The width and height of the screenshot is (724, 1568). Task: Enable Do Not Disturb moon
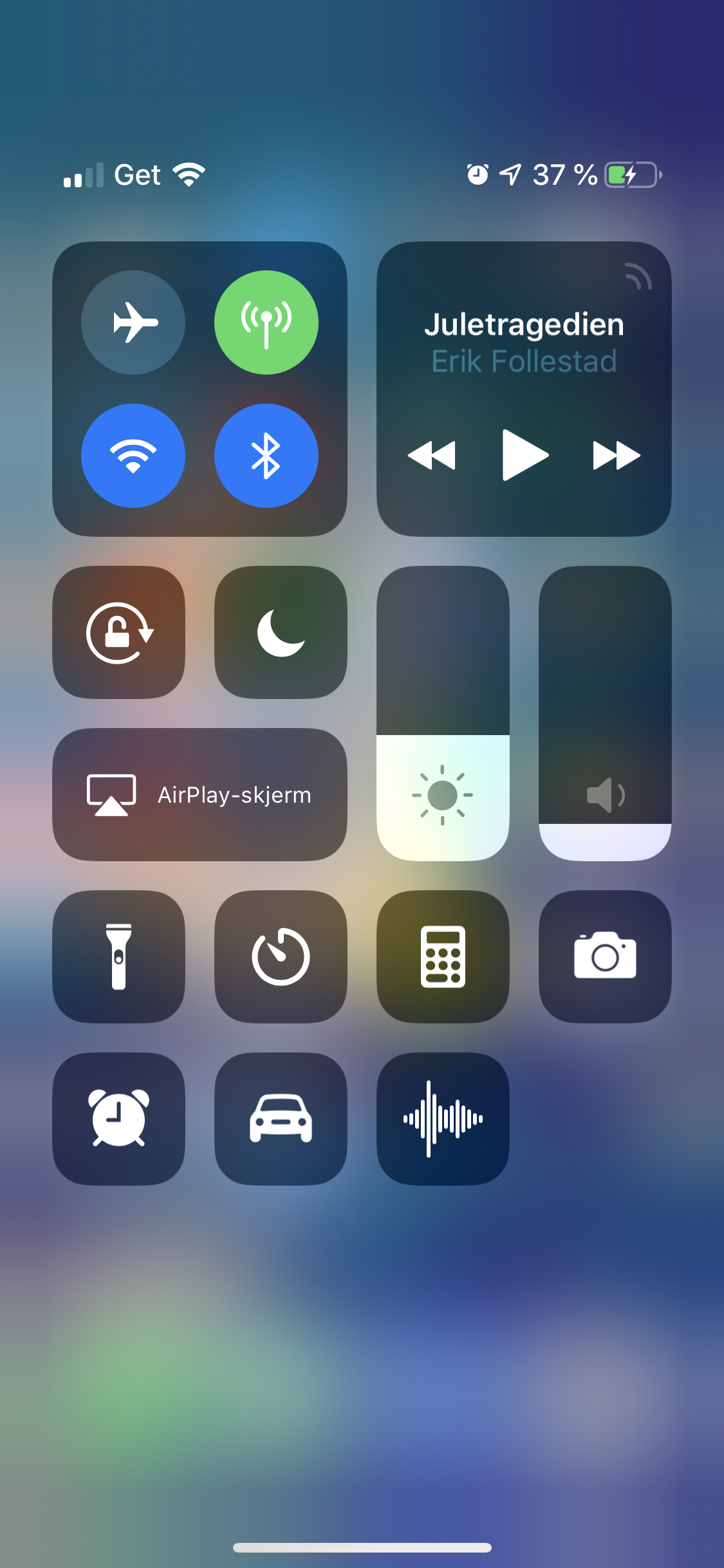coord(281,632)
